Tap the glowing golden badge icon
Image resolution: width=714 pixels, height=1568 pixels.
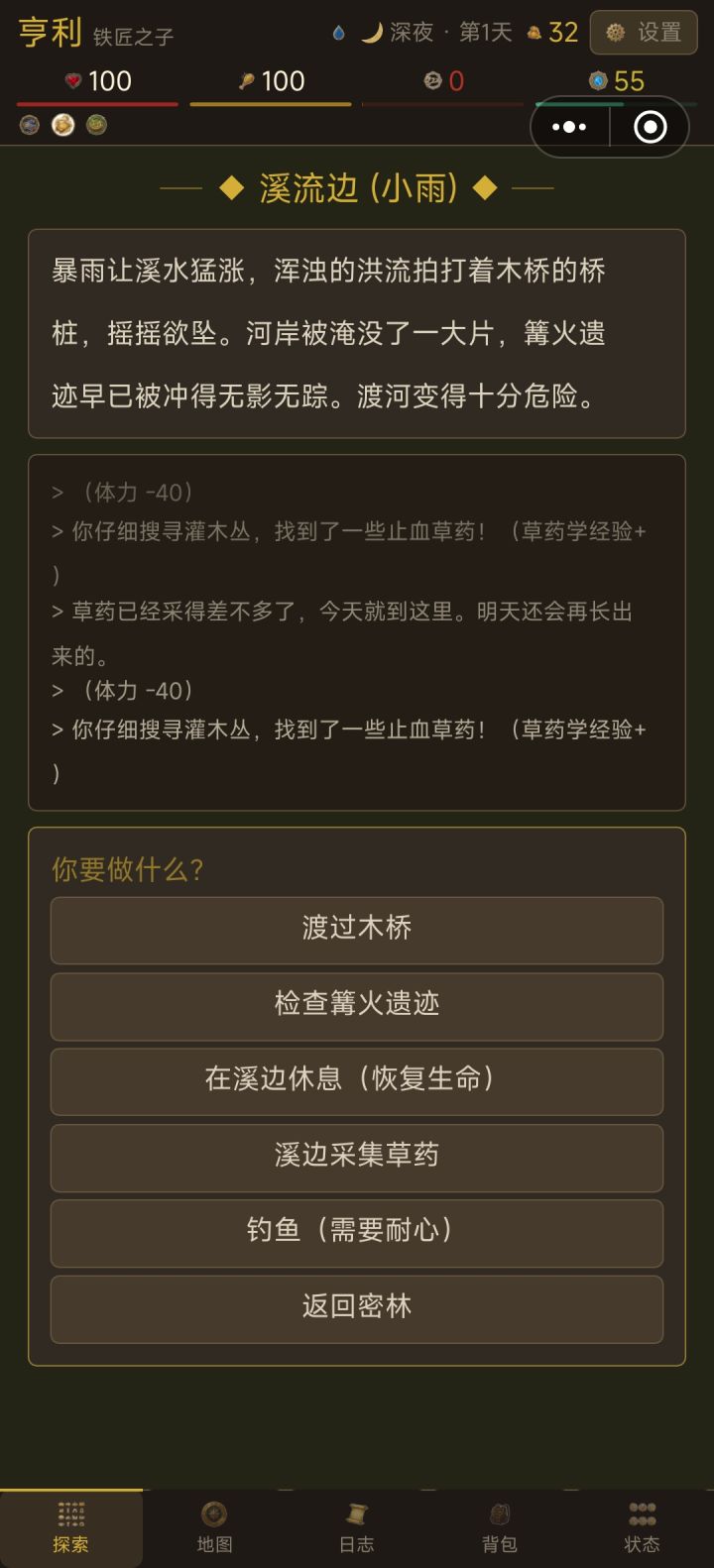pos(61,126)
